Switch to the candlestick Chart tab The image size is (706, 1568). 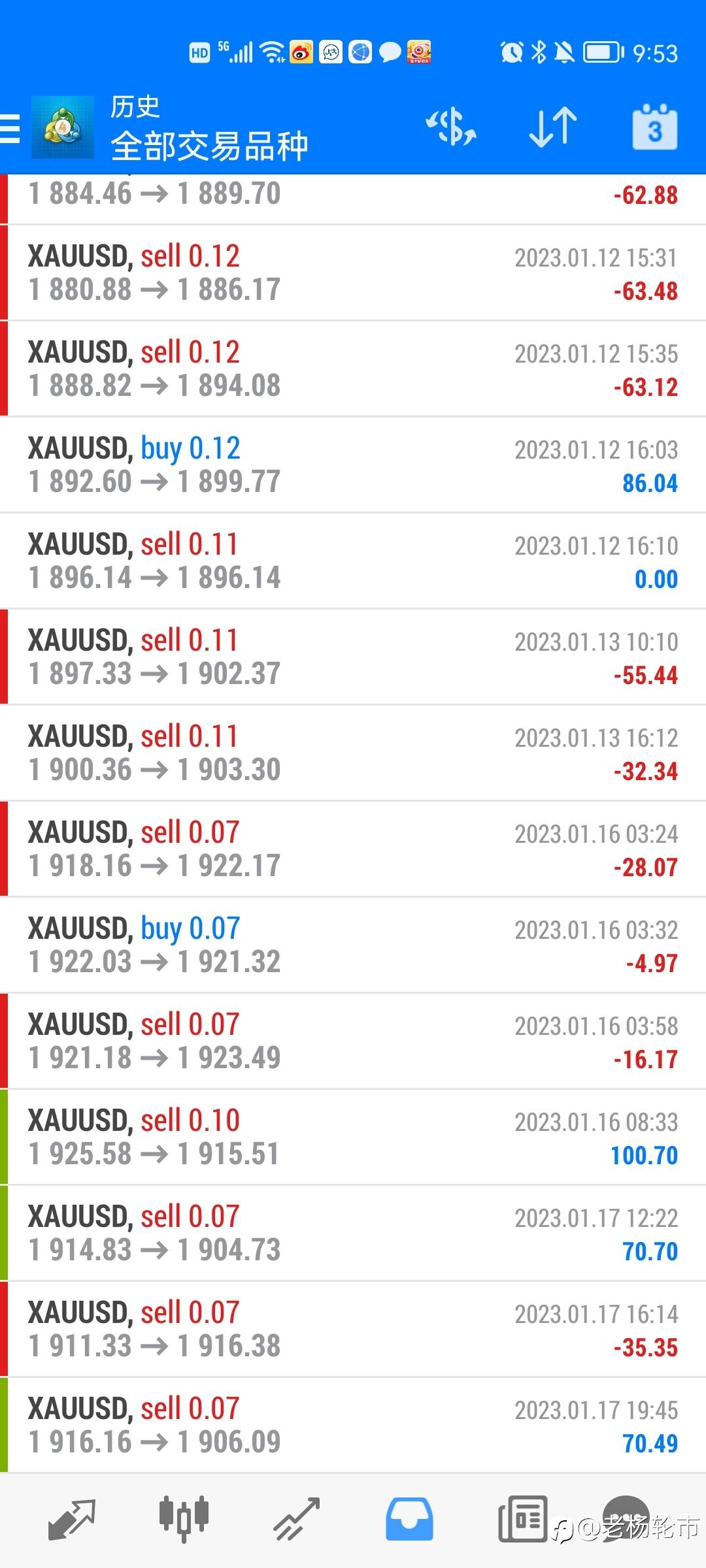coord(184,1519)
